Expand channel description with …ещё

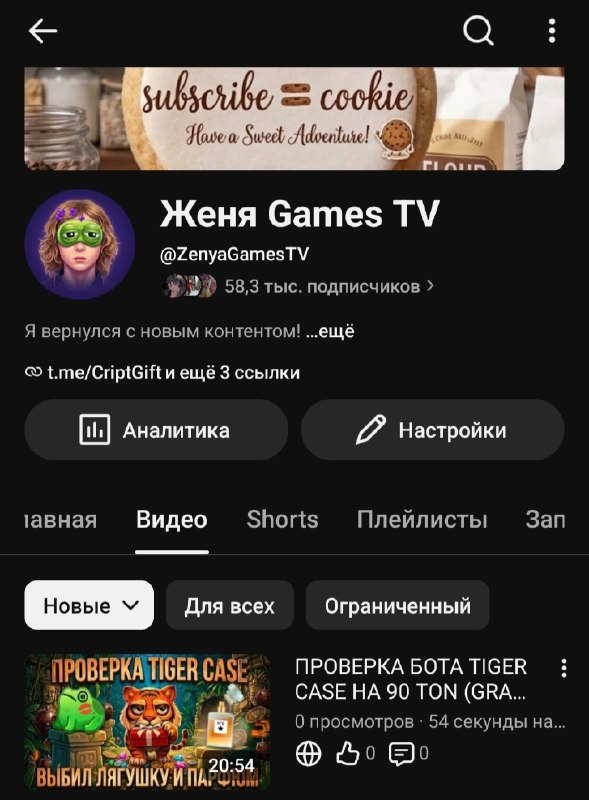point(330,332)
